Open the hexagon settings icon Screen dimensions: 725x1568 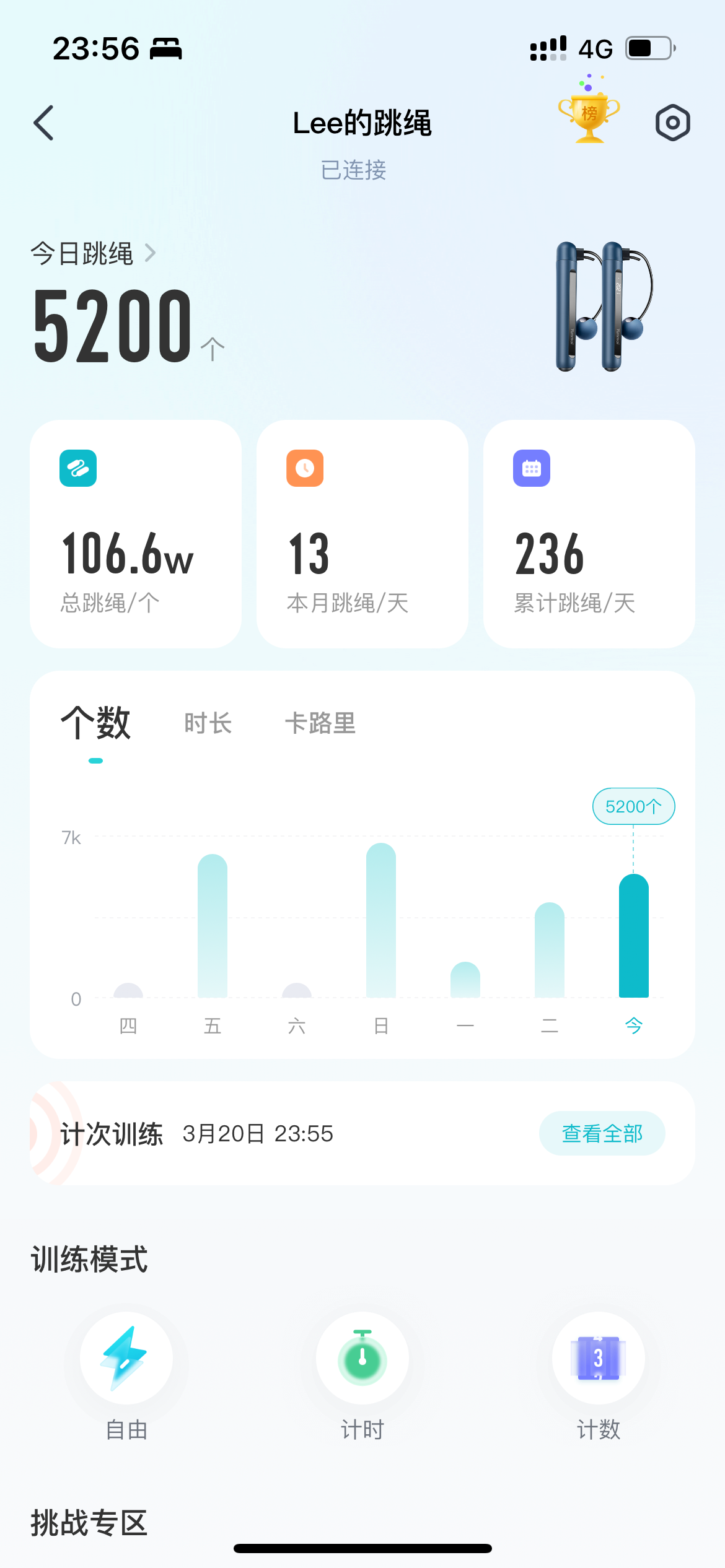click(672, 123)
